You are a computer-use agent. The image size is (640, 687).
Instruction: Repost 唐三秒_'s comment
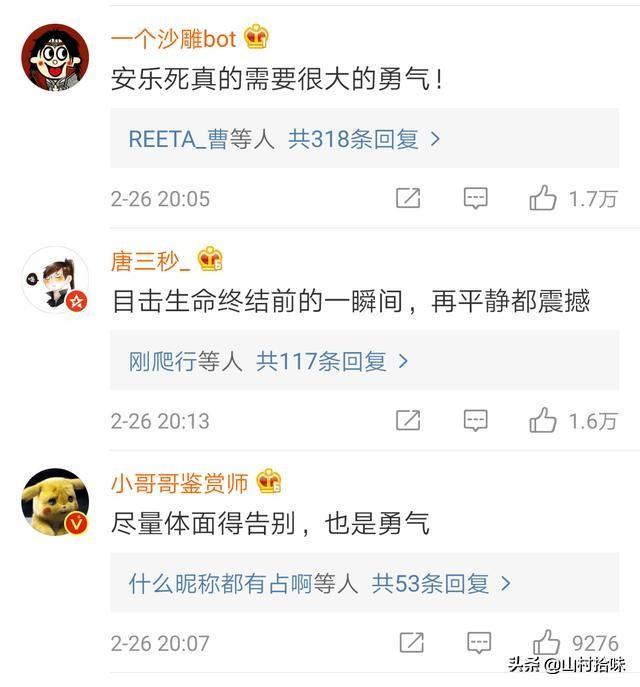[x=408, y=420]
